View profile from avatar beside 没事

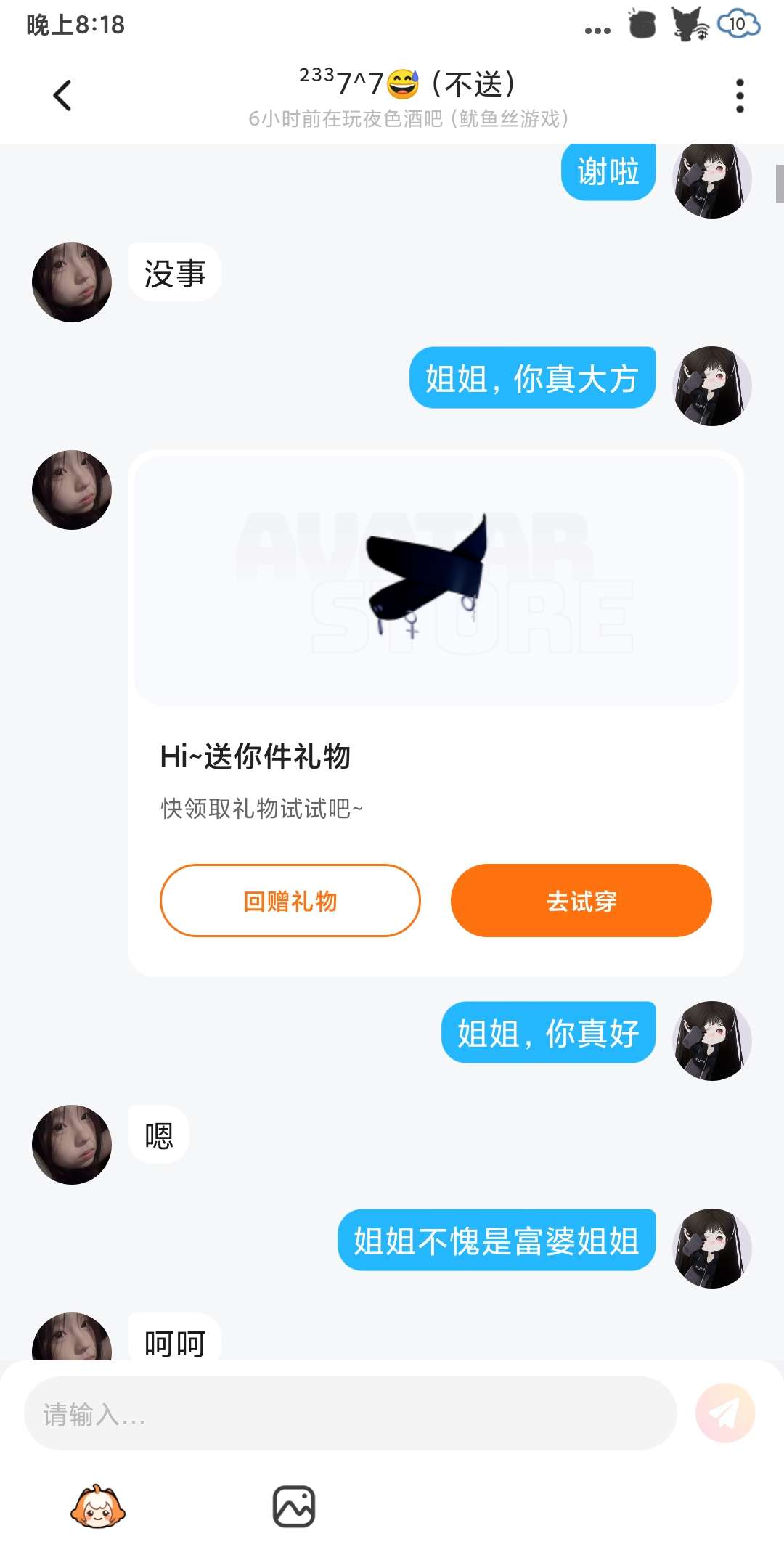(x=72, y=282)
